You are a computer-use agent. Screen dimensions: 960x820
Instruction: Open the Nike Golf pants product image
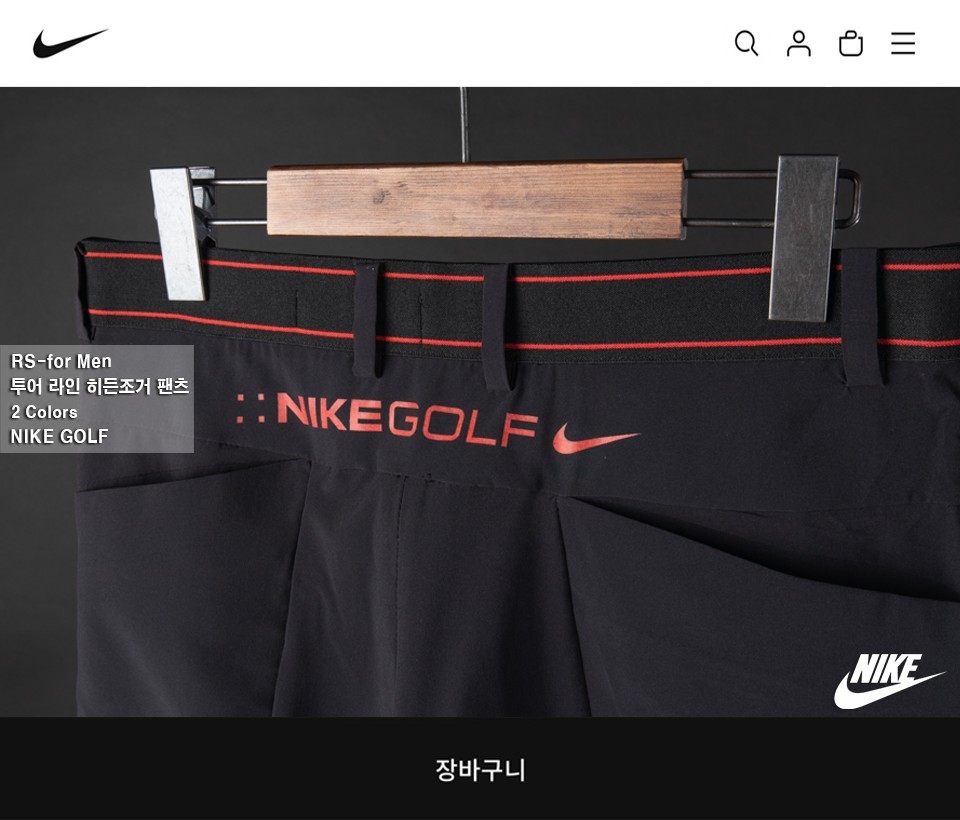click(520, 480)
